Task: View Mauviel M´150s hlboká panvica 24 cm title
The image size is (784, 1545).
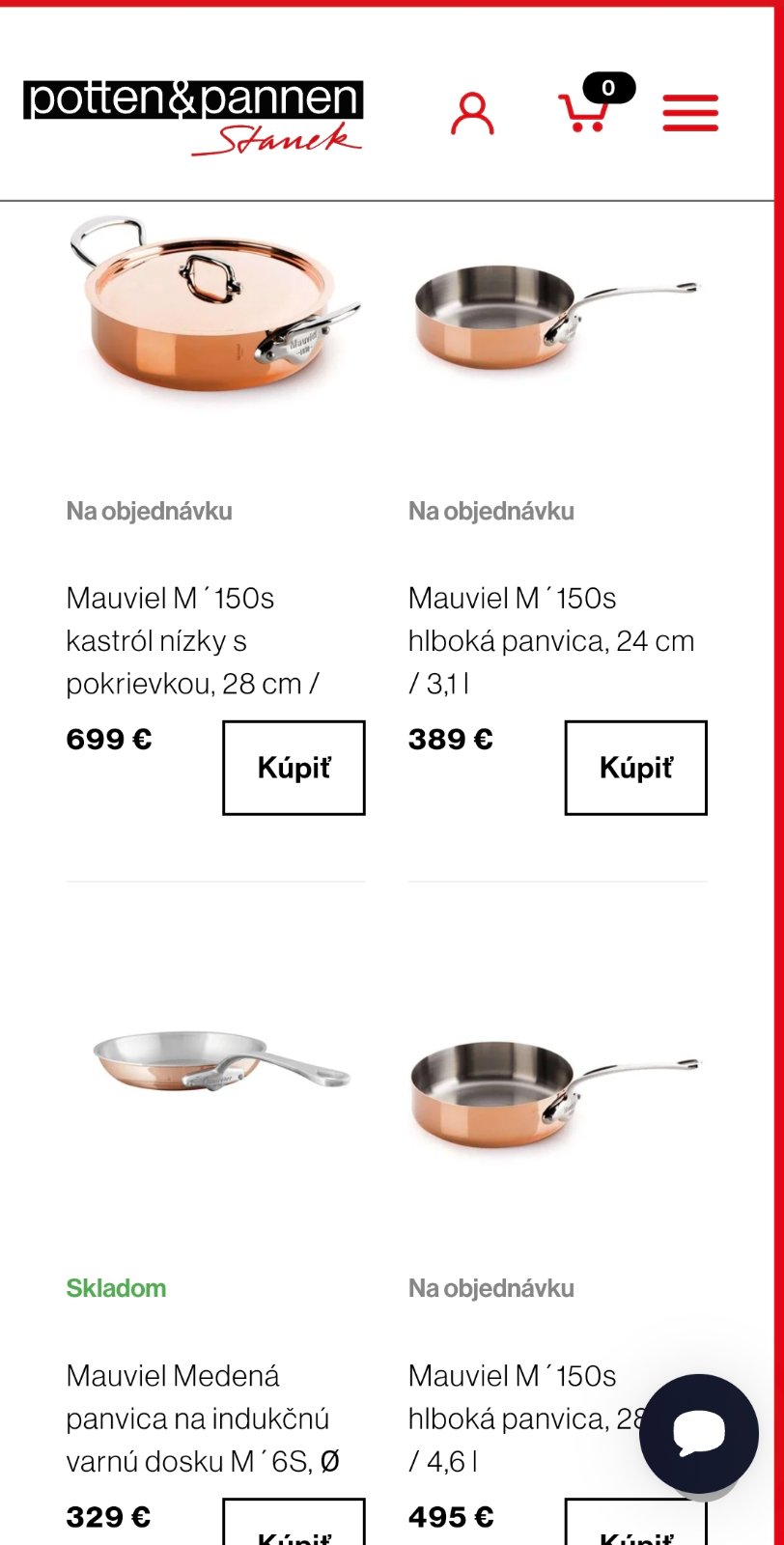Action: [x=550, y=640]
